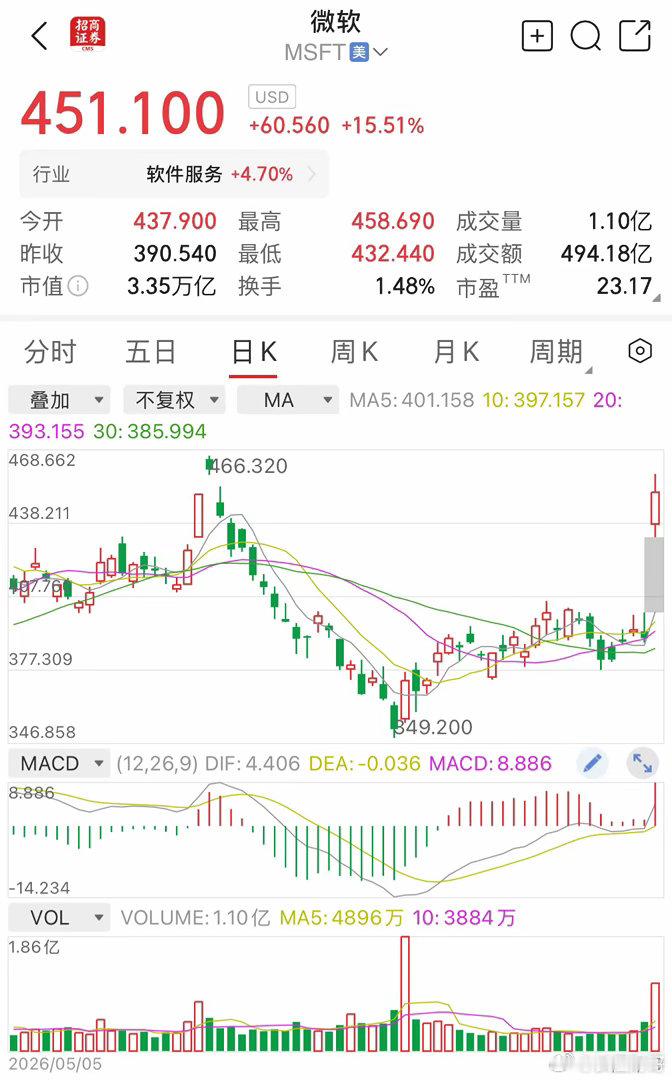Change the 不复权 adjustment dropdown
The image size is (672, 1080).
click(174, 399)
